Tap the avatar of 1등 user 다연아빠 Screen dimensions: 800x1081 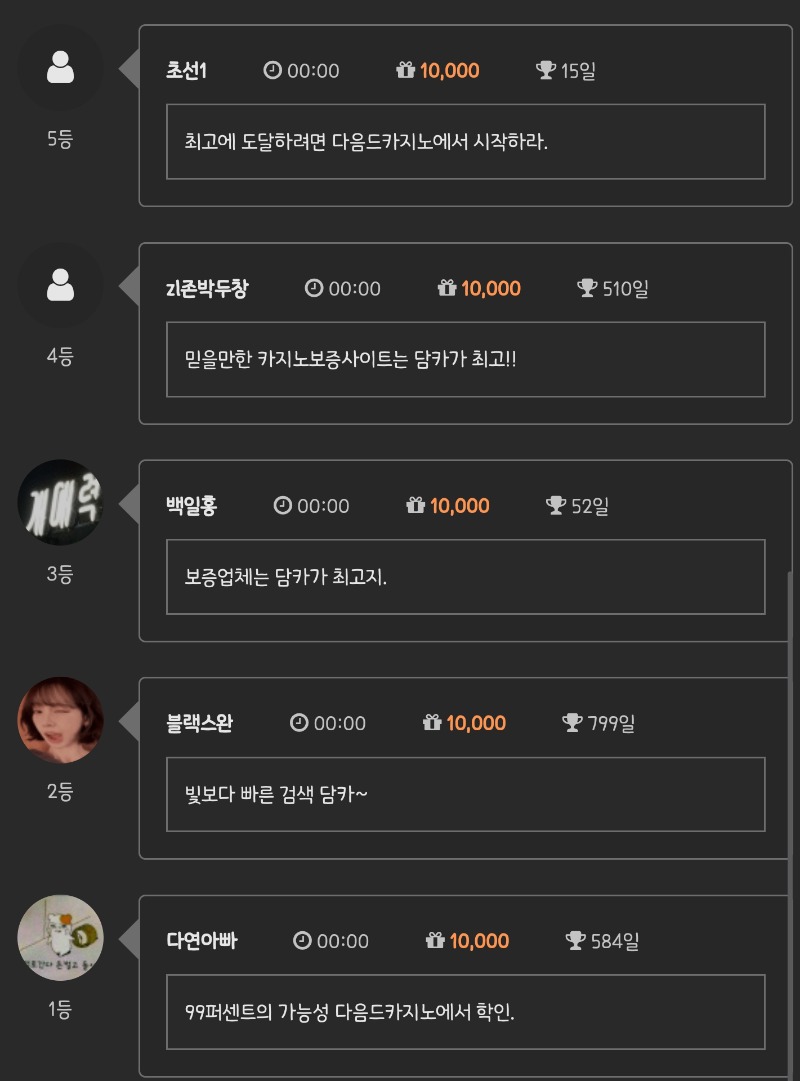[60, 938]
